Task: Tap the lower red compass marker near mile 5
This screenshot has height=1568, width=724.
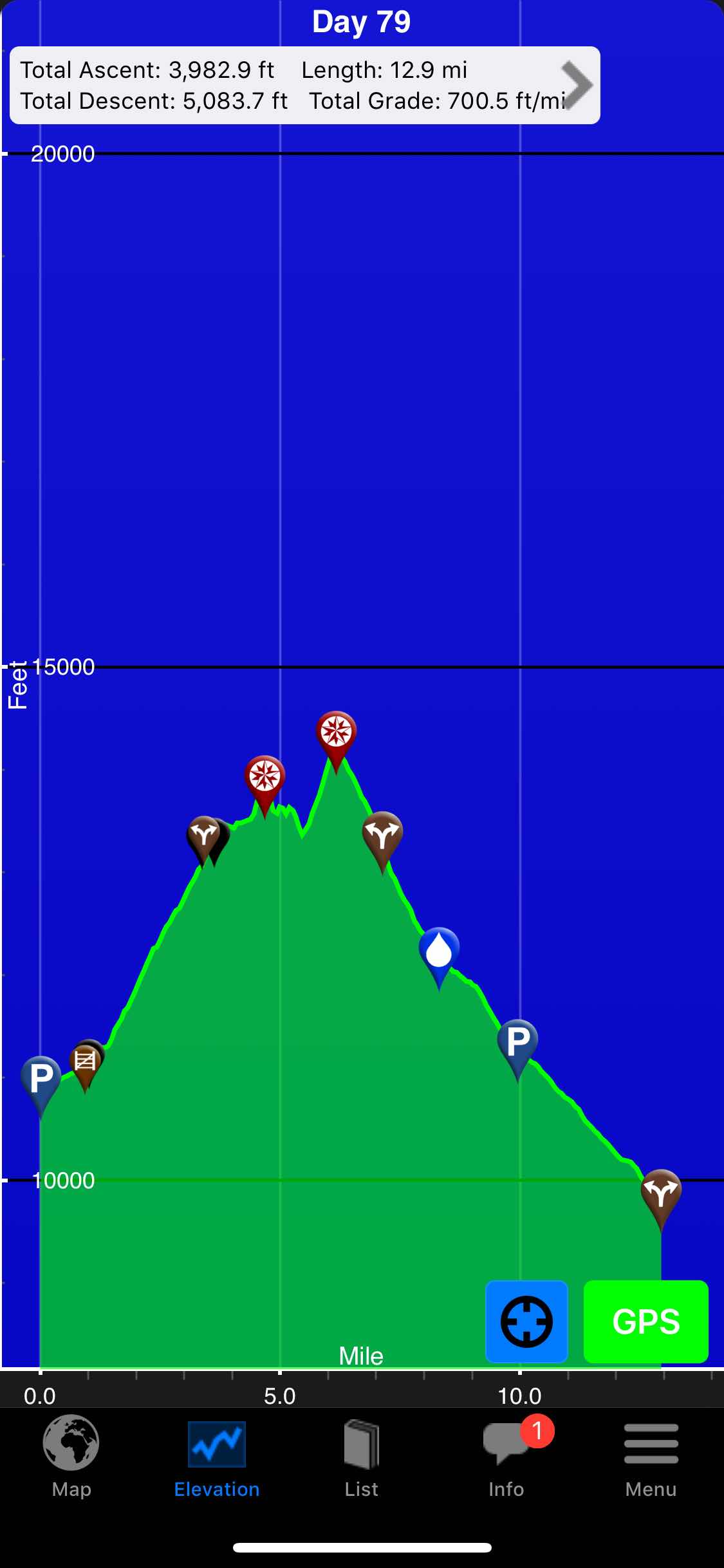Action: (x=265, y=778)
